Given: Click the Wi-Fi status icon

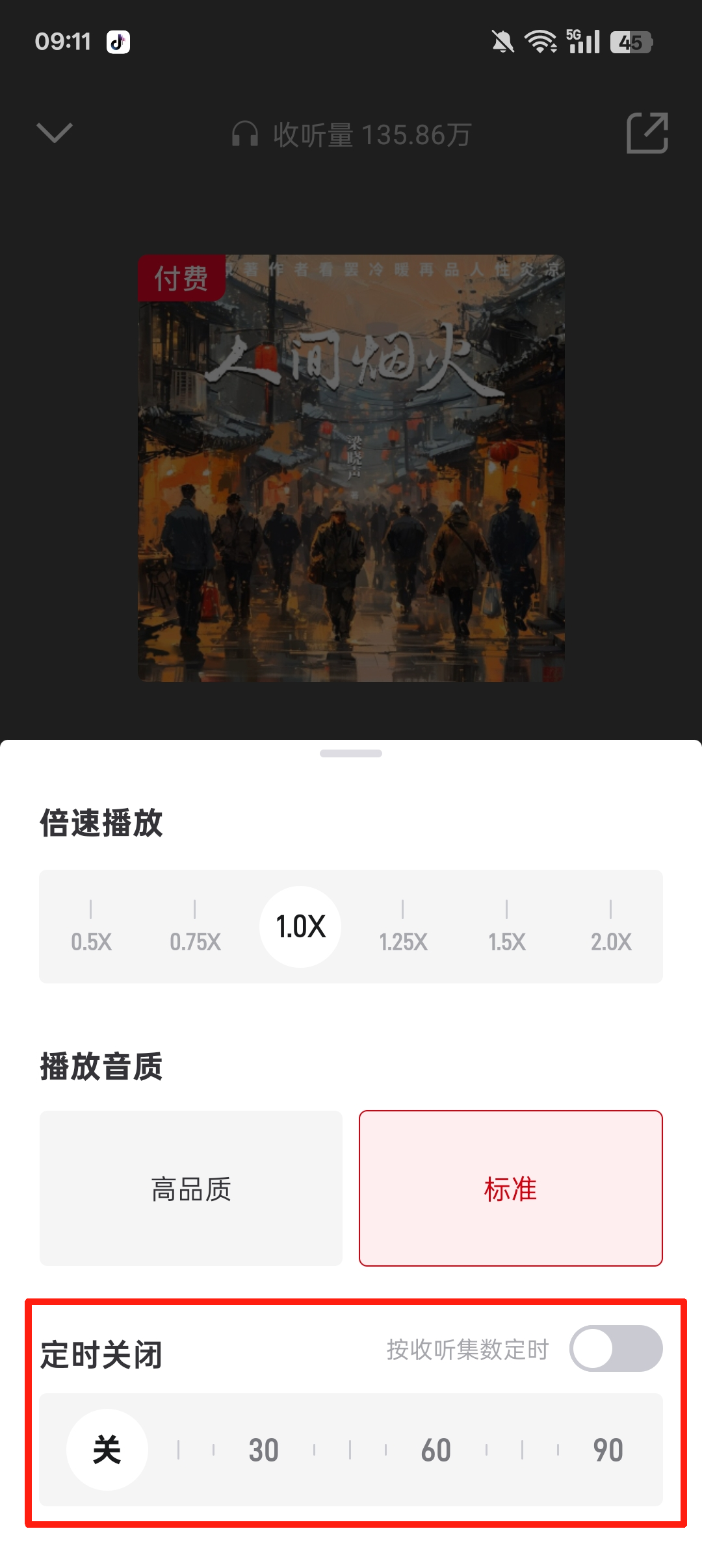Looking at the screenshot, I should click(541, 42).
